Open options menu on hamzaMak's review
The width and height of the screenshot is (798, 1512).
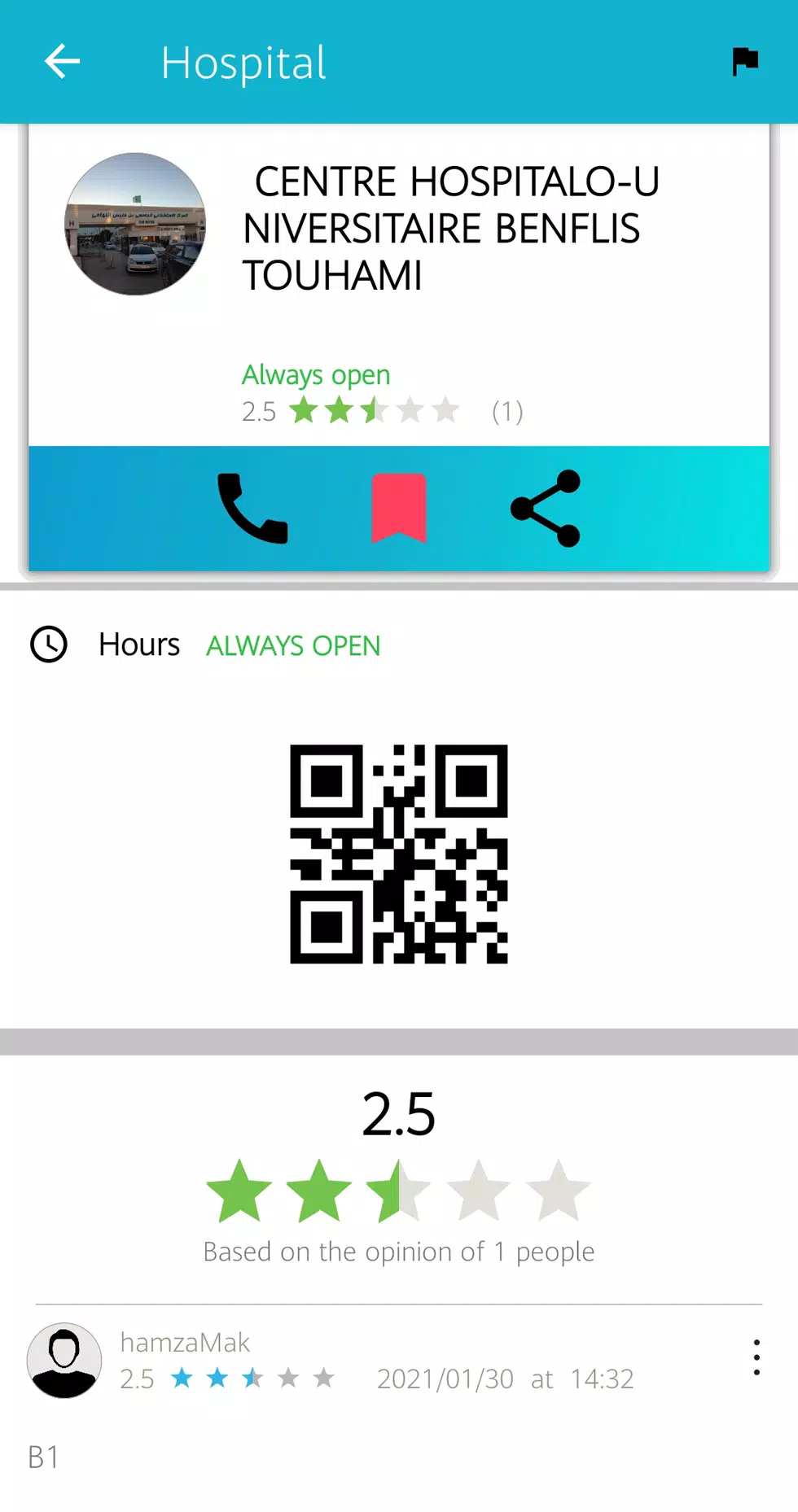[x=756, y=1357]
